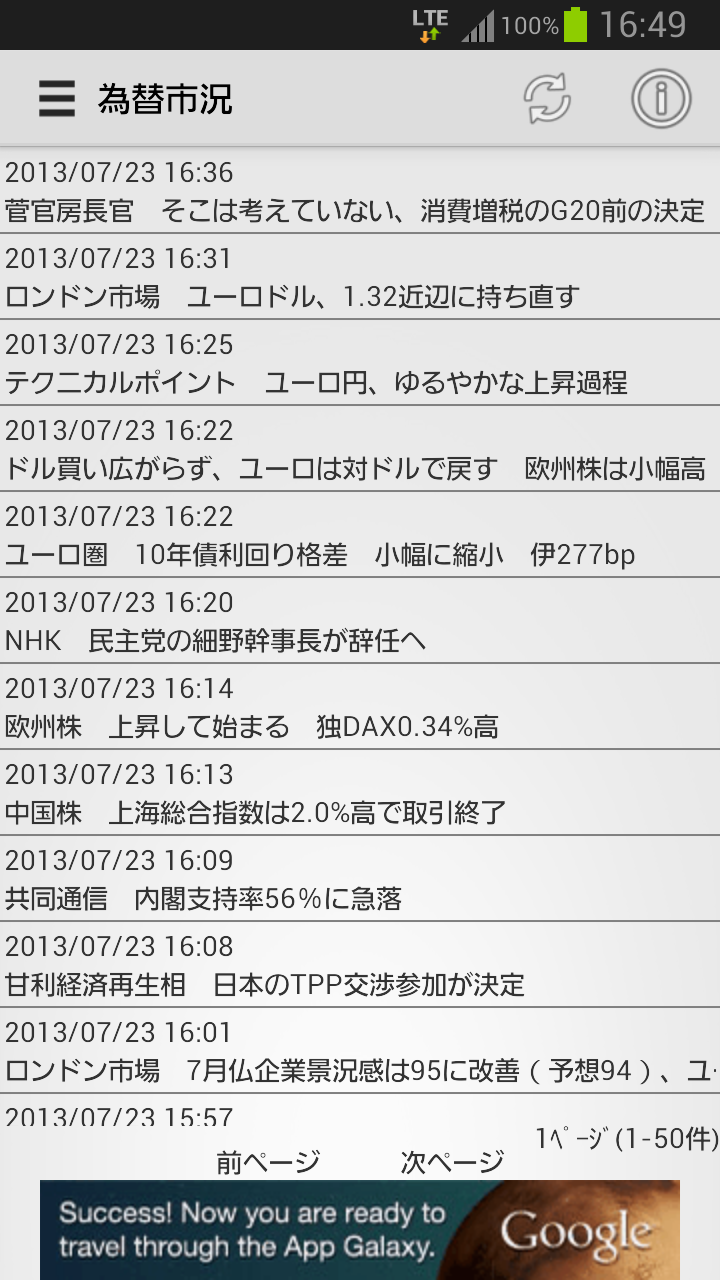Open テクニカルポイント ユーロ円 news item
Screen dimensions: 720x1280
pyautogui.click(x=360, y=363)
